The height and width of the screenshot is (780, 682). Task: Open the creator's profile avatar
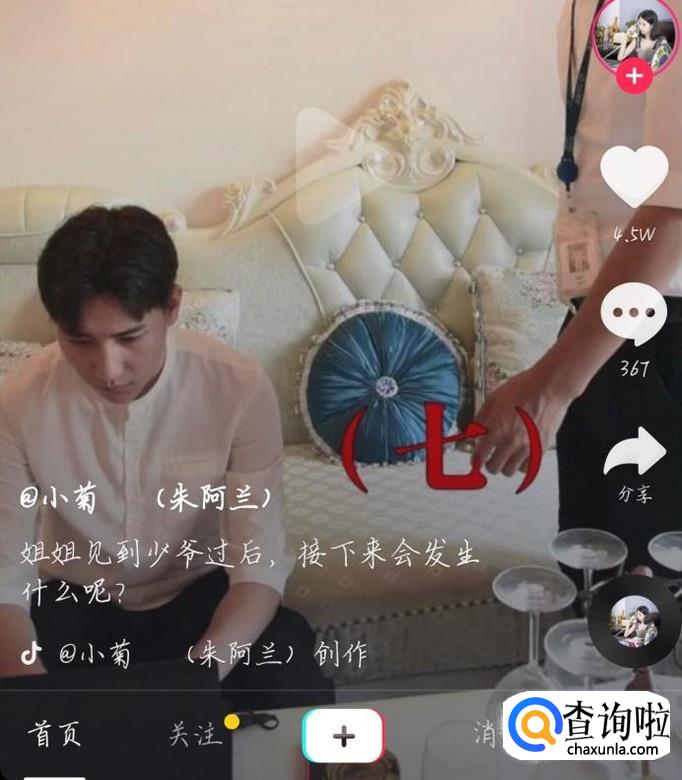click(635, 32)
